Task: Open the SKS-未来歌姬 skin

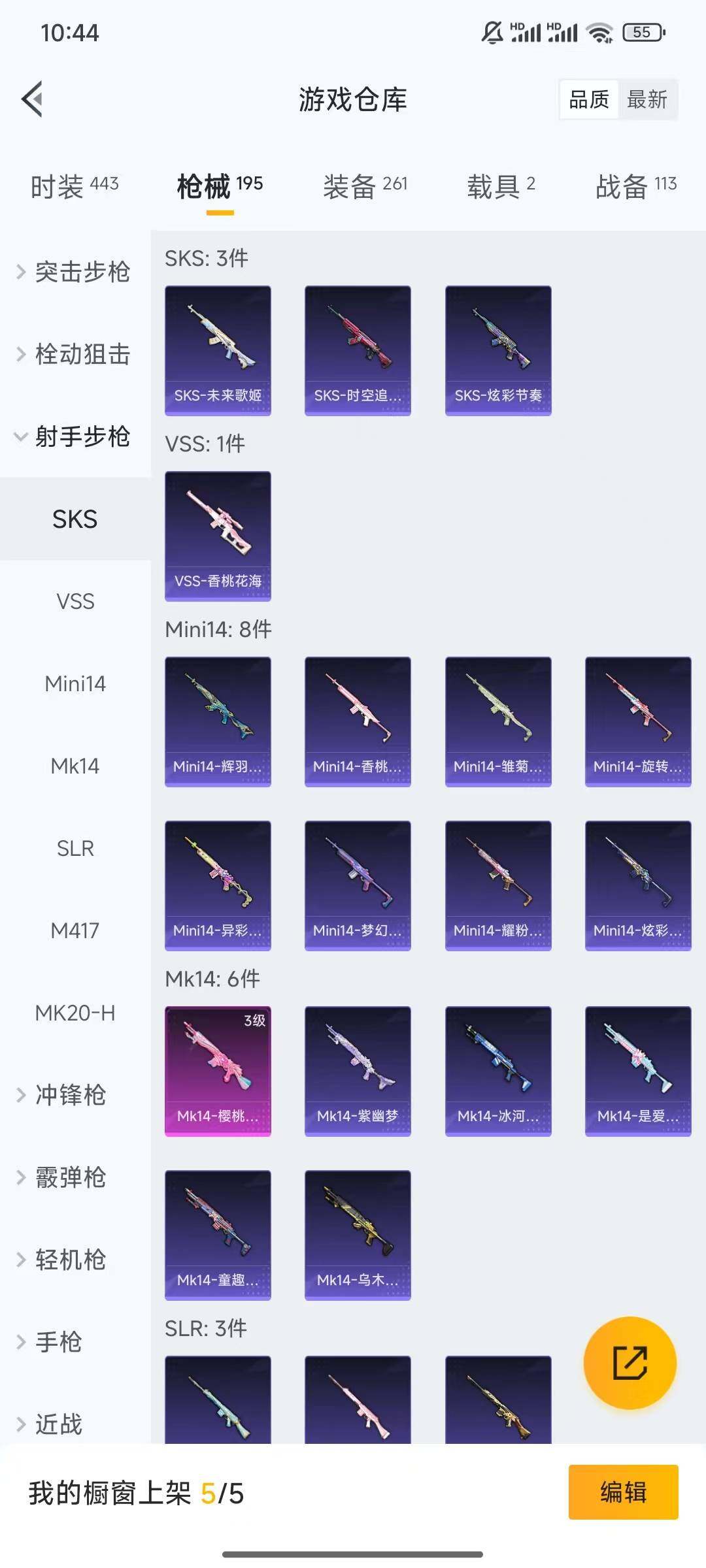Action: (218, 350)
